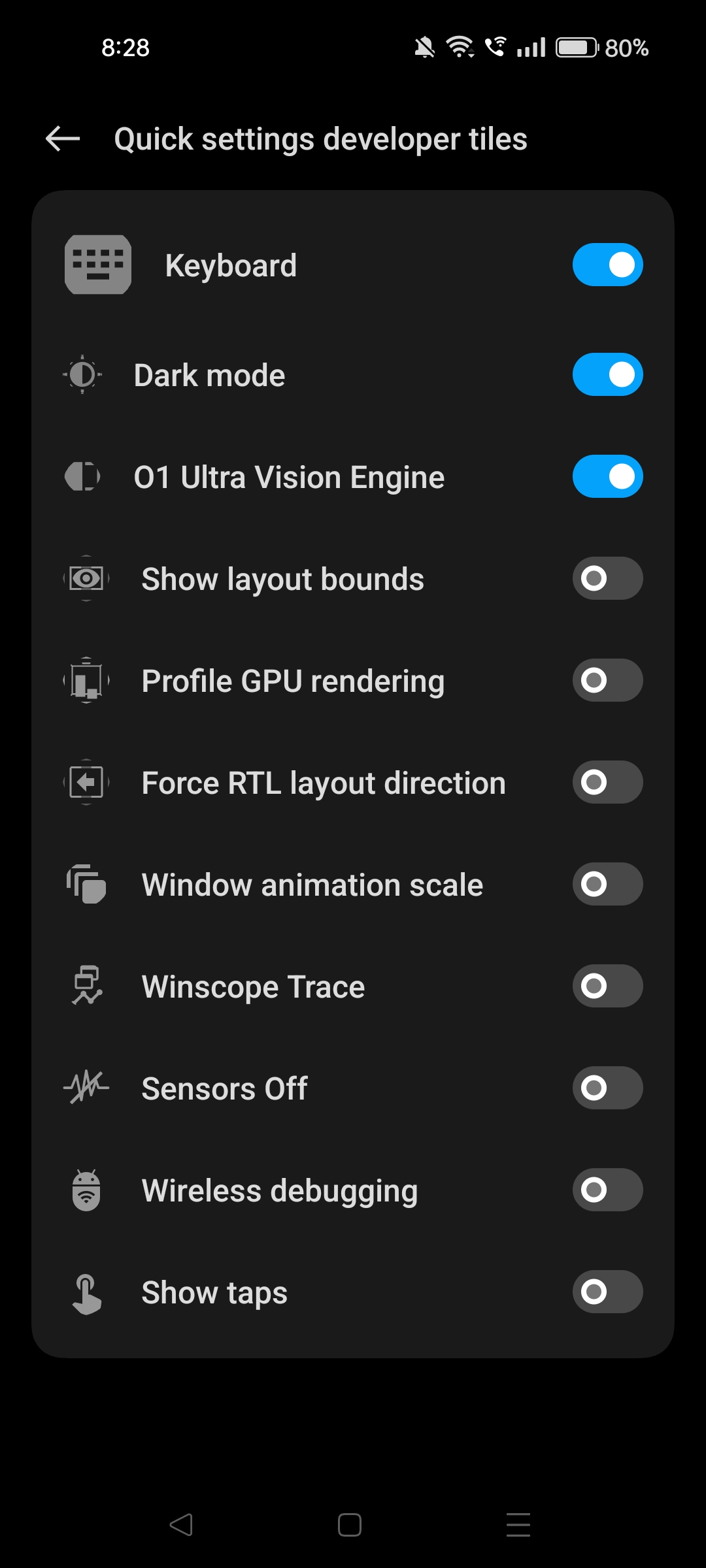Turn off Dark mode
Viewport: 706px width, 1568px height.
[607, 374]
